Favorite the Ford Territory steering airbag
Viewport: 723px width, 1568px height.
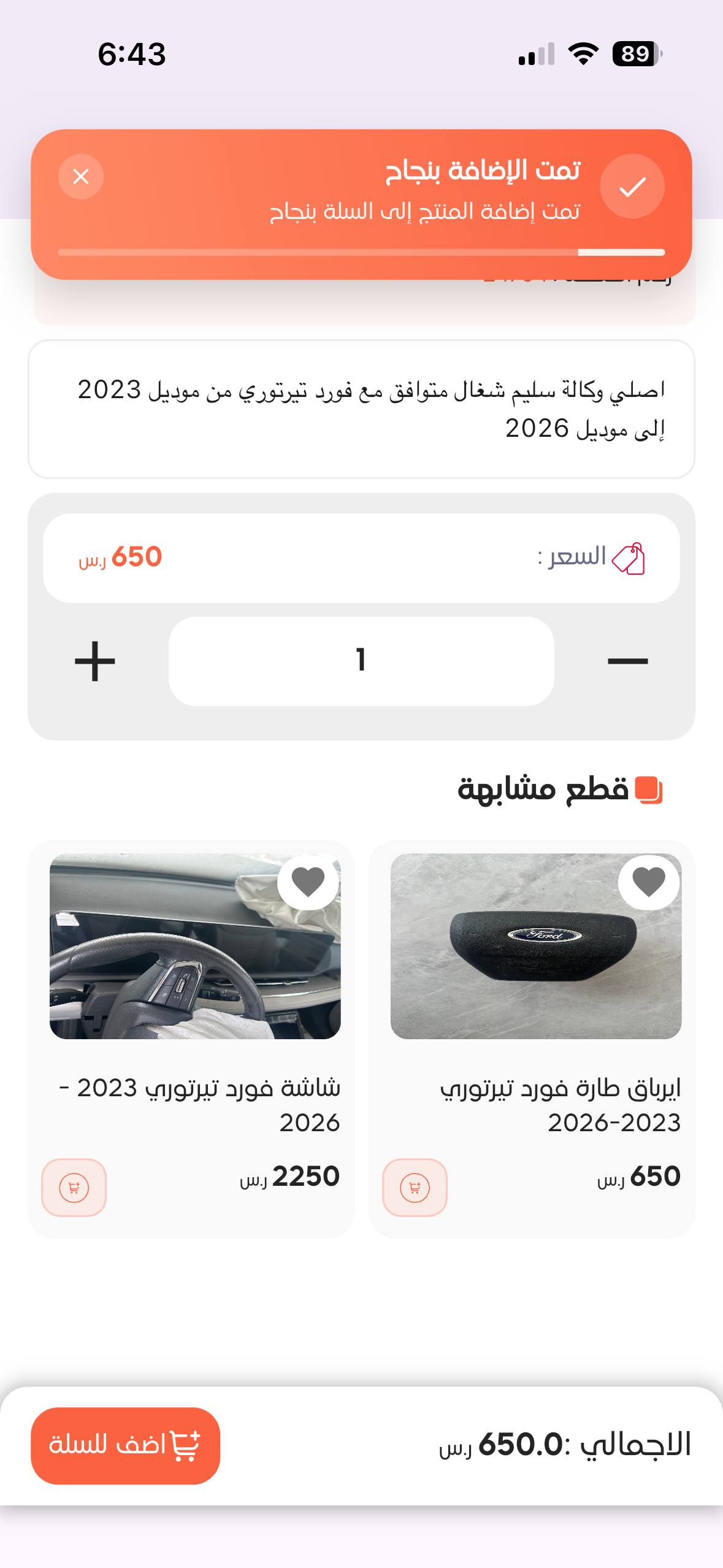tap(649, 883)
